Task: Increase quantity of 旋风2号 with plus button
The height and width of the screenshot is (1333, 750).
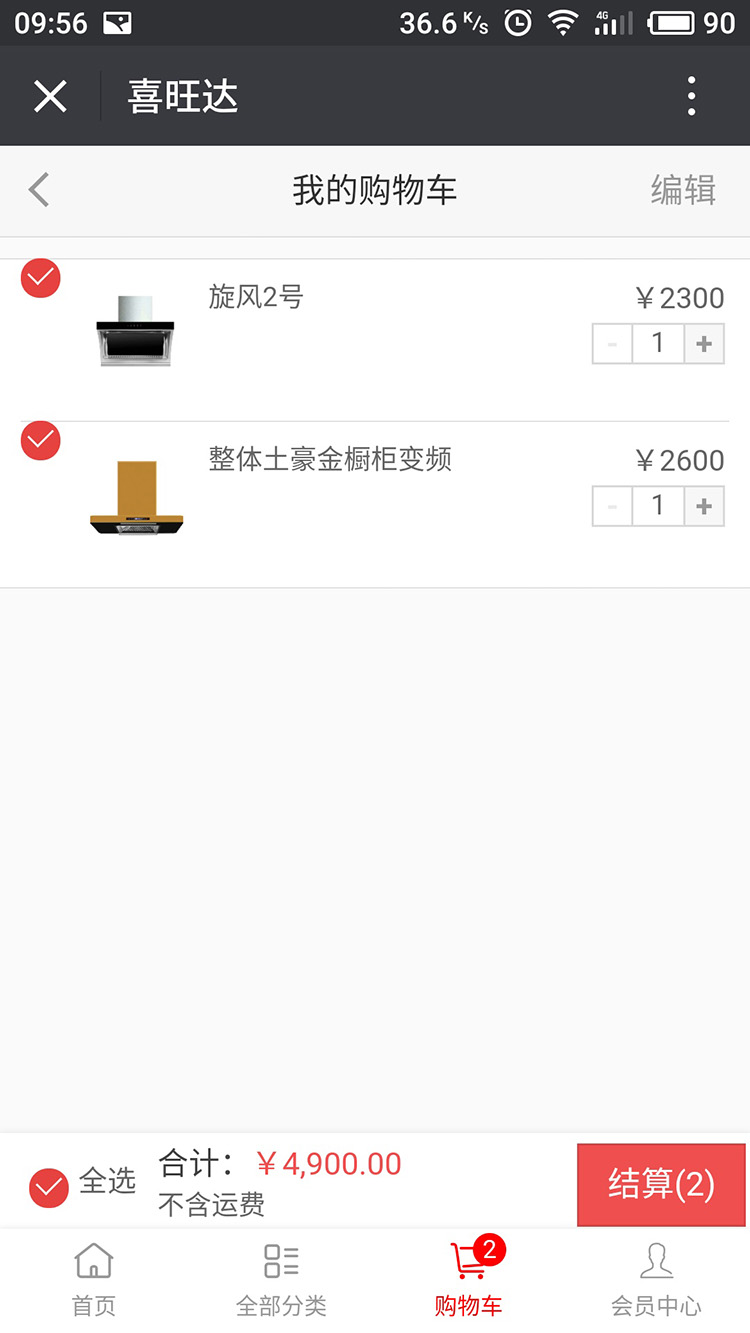Action: click(704, 343)
